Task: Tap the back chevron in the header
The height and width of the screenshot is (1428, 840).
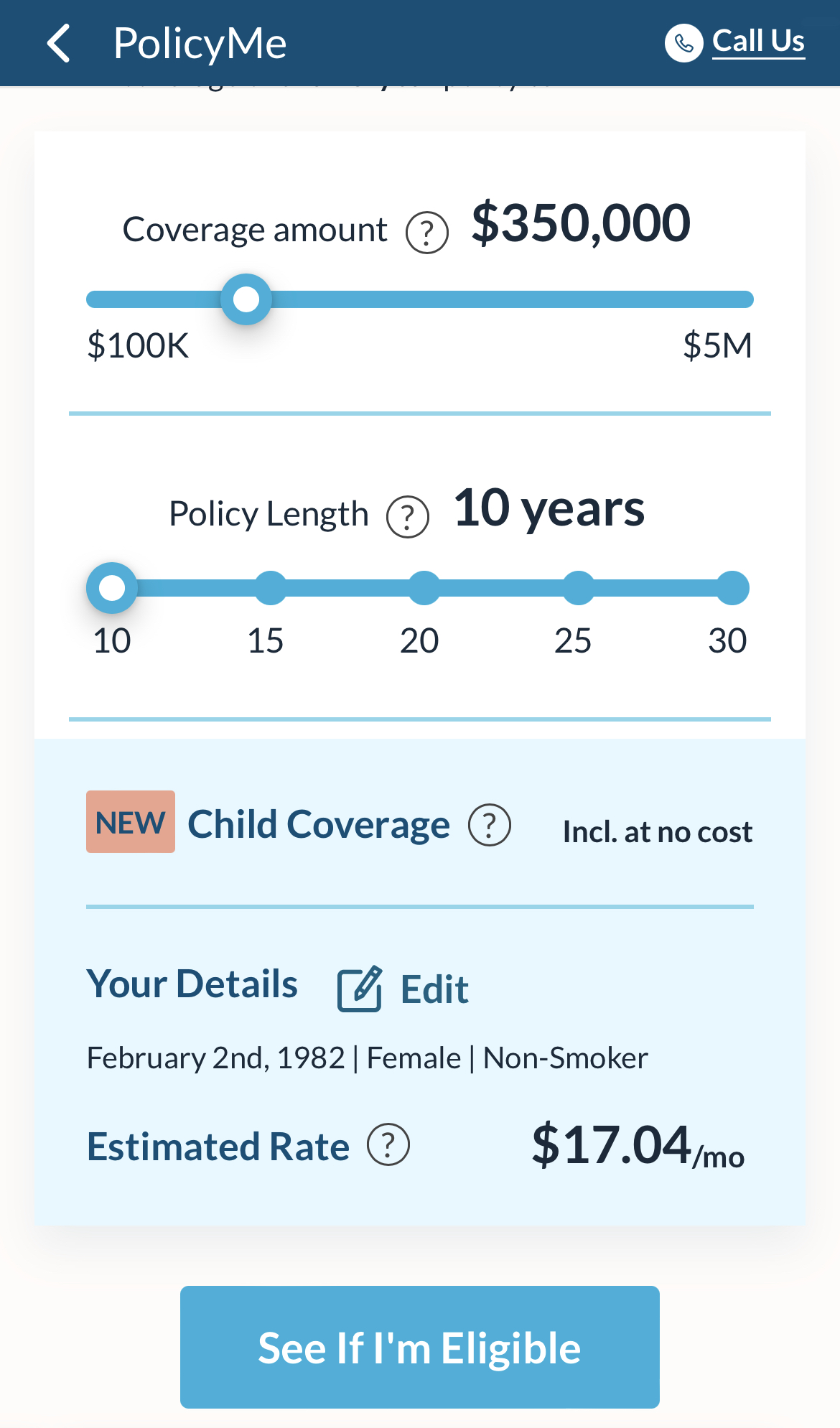Action: click(58, 43)
